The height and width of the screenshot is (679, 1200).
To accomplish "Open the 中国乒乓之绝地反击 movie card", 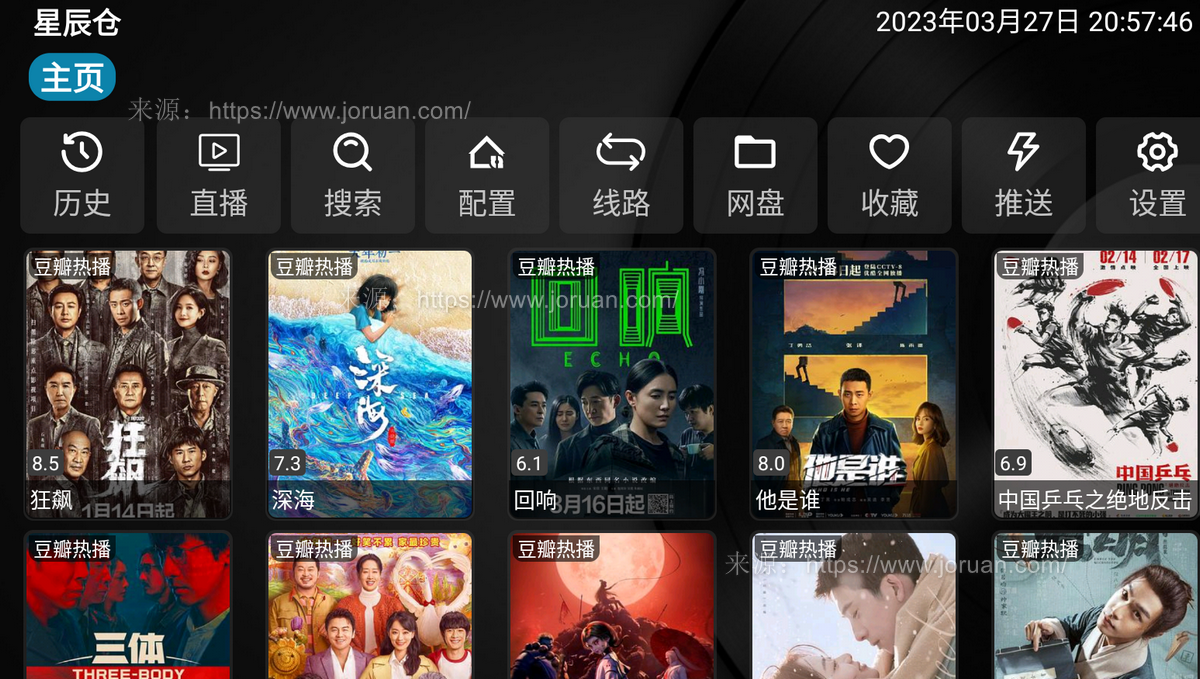I will pos(1096,385).
